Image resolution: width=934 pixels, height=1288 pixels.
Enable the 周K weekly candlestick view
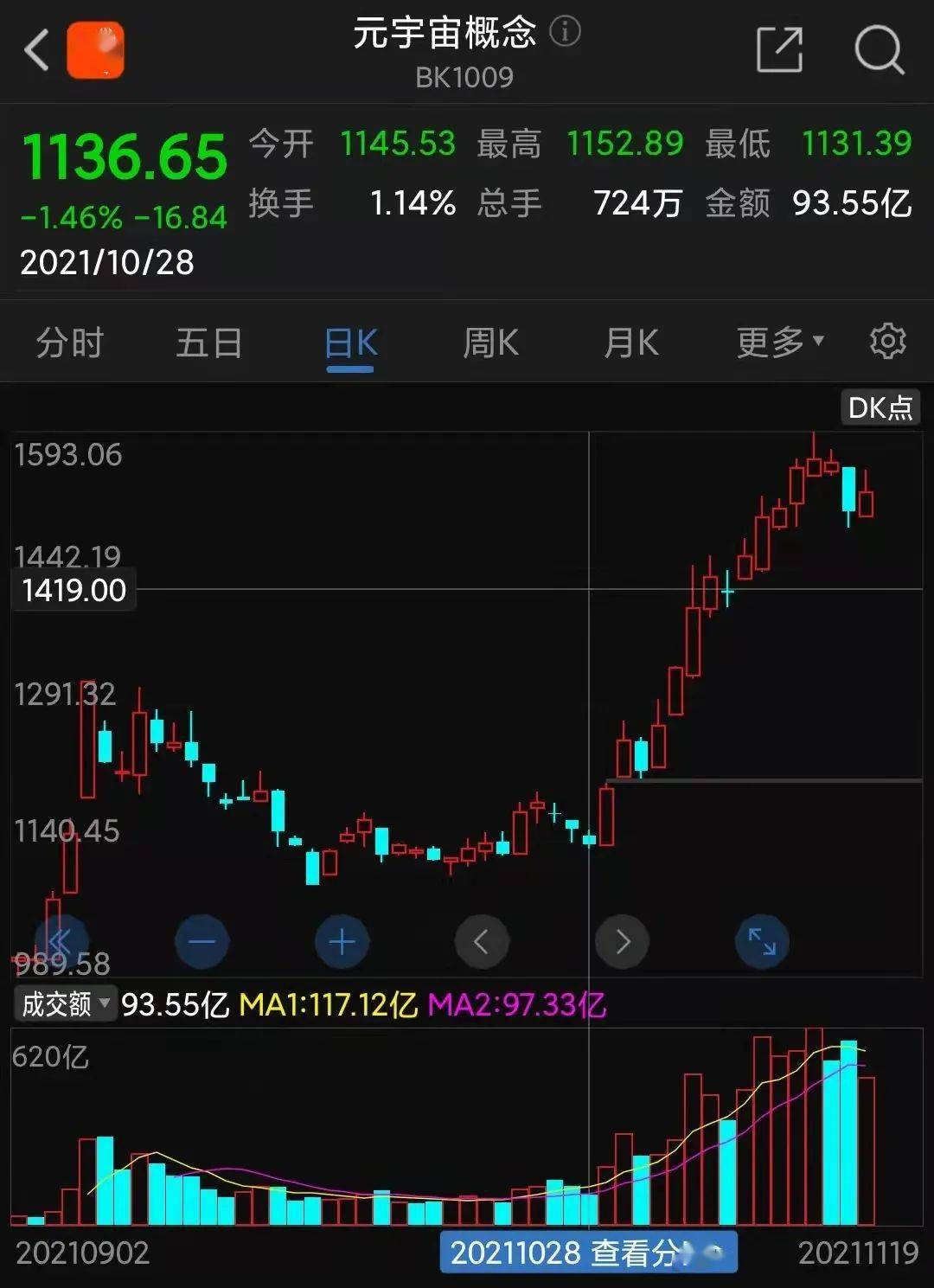pyautogui.click(x=489, y=342)
